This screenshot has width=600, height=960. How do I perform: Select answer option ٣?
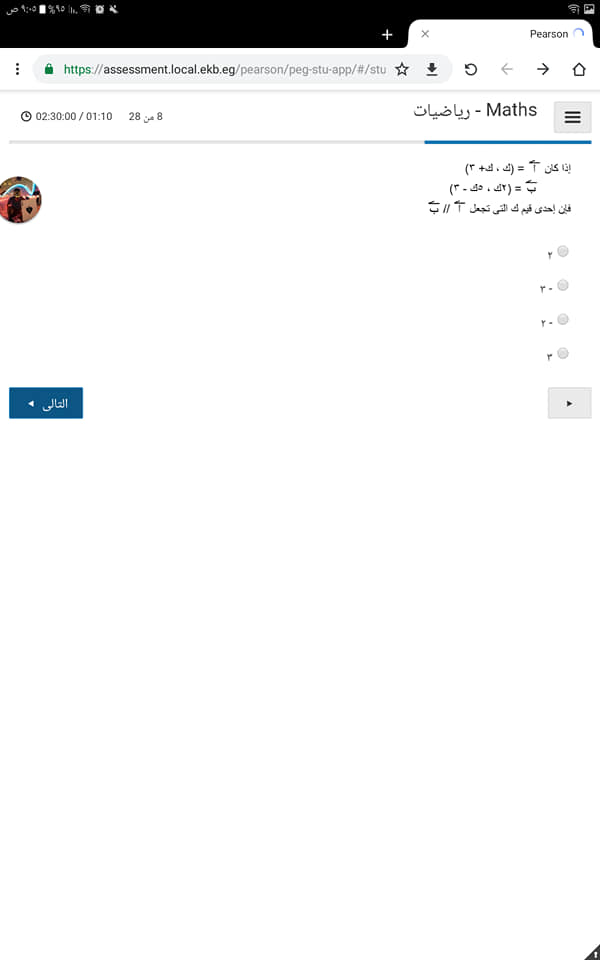(x=562, y=353)
